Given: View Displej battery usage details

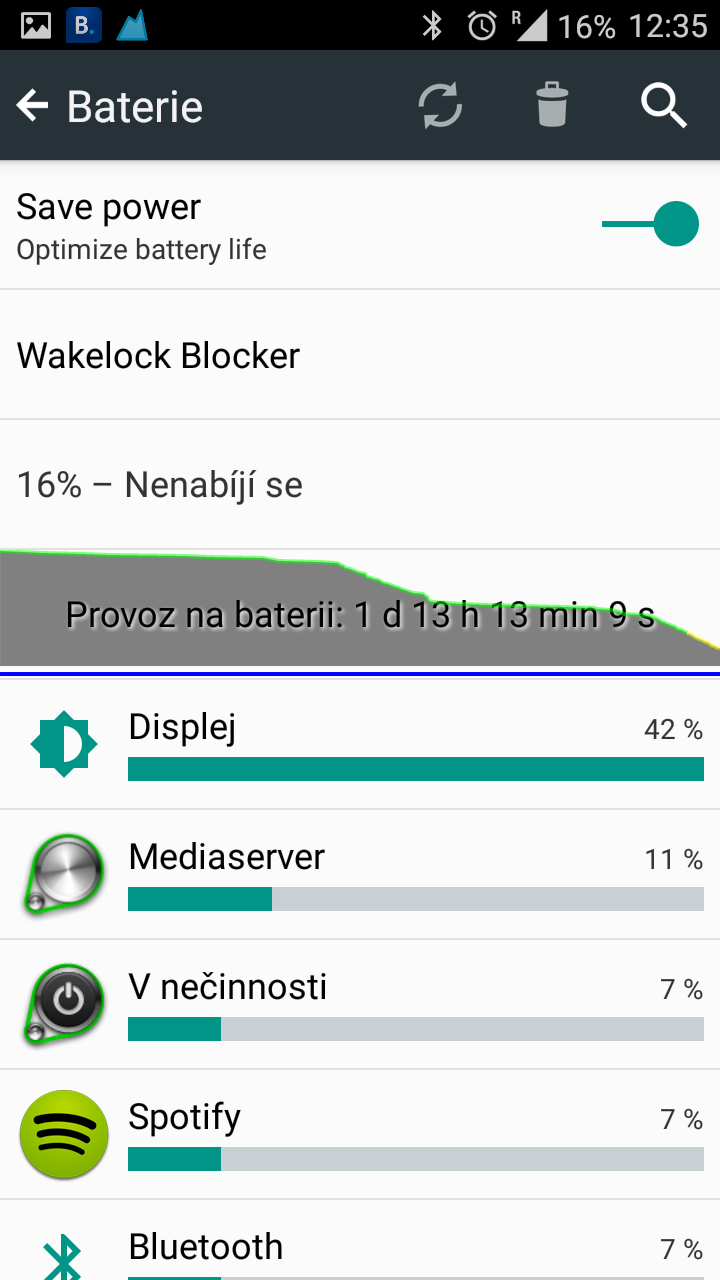Looking at the screenshot, I should click(x=360, y=744).
